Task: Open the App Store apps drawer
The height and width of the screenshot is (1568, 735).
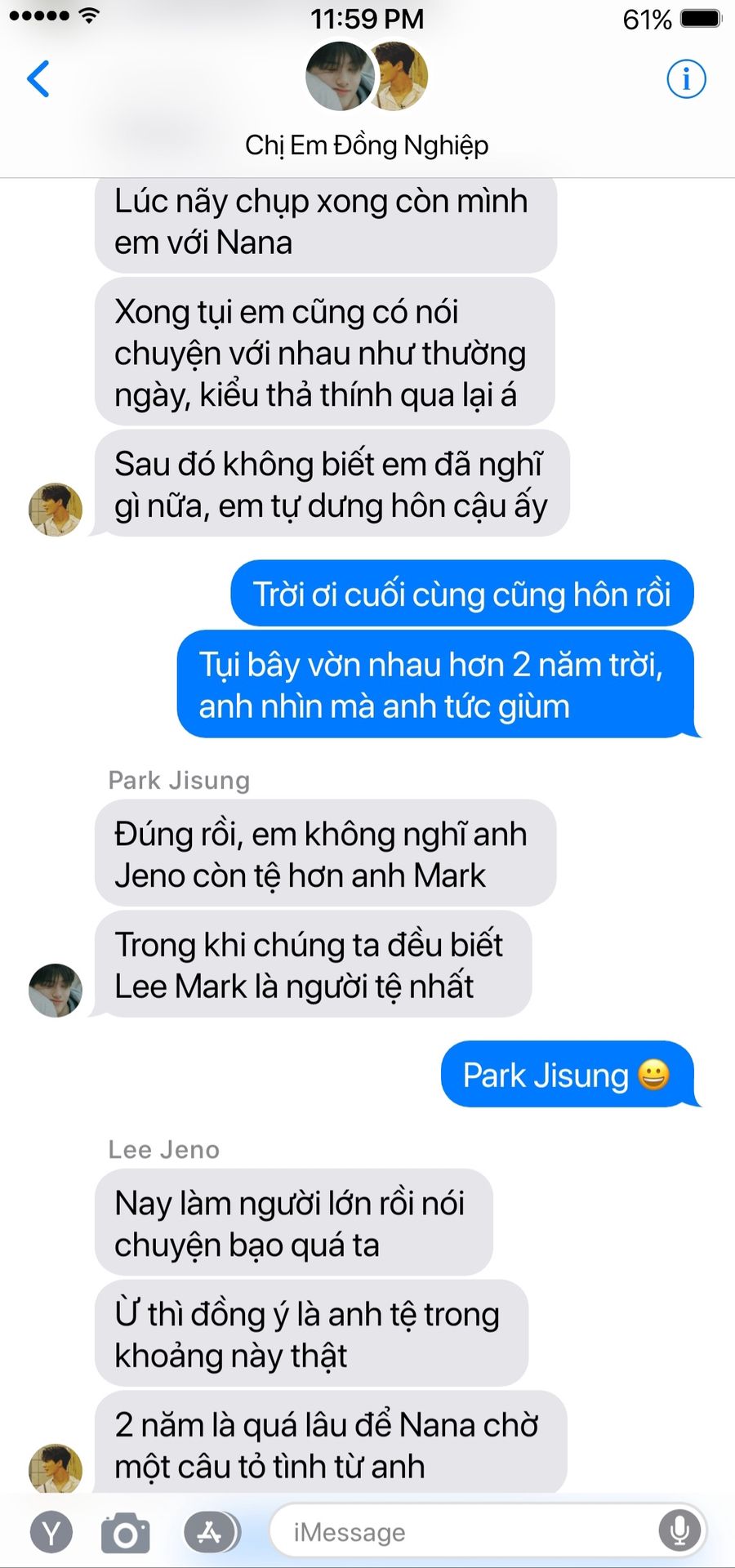Action: [210, 1533]
